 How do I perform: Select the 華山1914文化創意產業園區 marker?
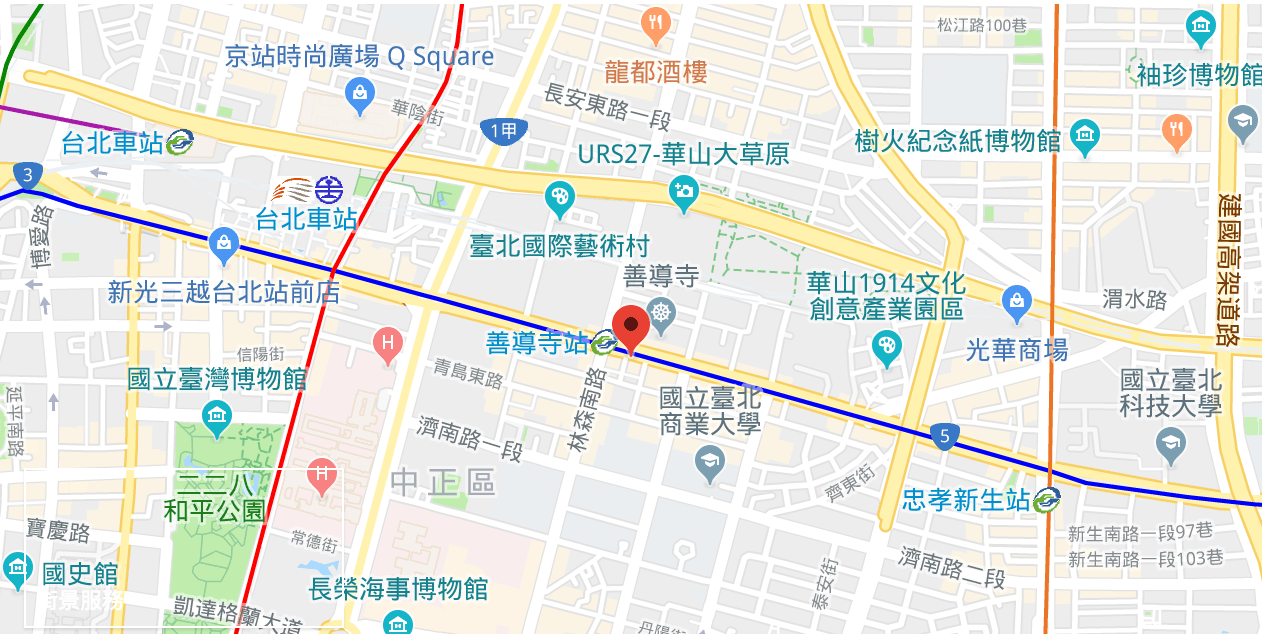coord(886,348)
